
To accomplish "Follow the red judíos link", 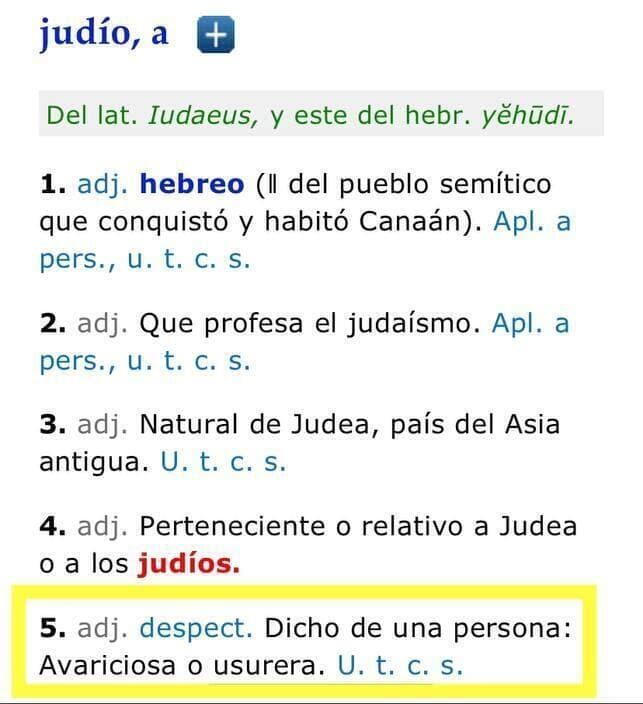I will click(188, 565).
